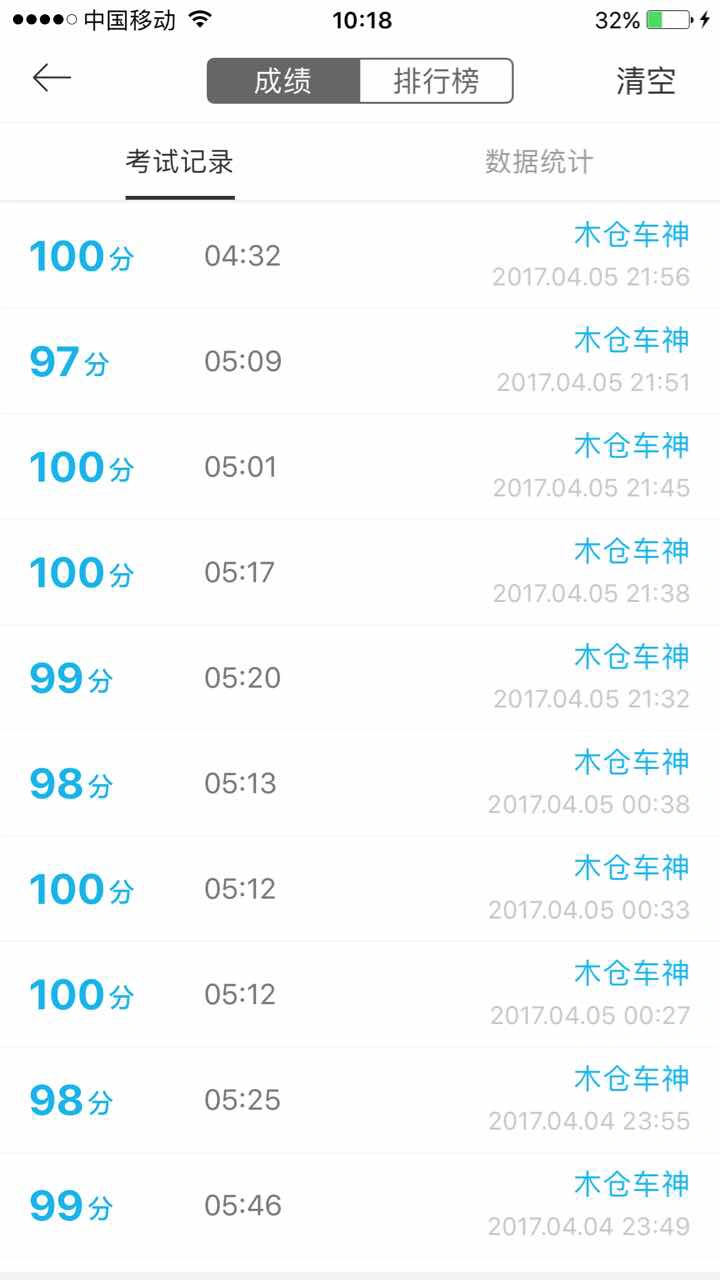
Task: Select the 考试记录 tab
Action: pyautogui.click(x=180, y=162)
